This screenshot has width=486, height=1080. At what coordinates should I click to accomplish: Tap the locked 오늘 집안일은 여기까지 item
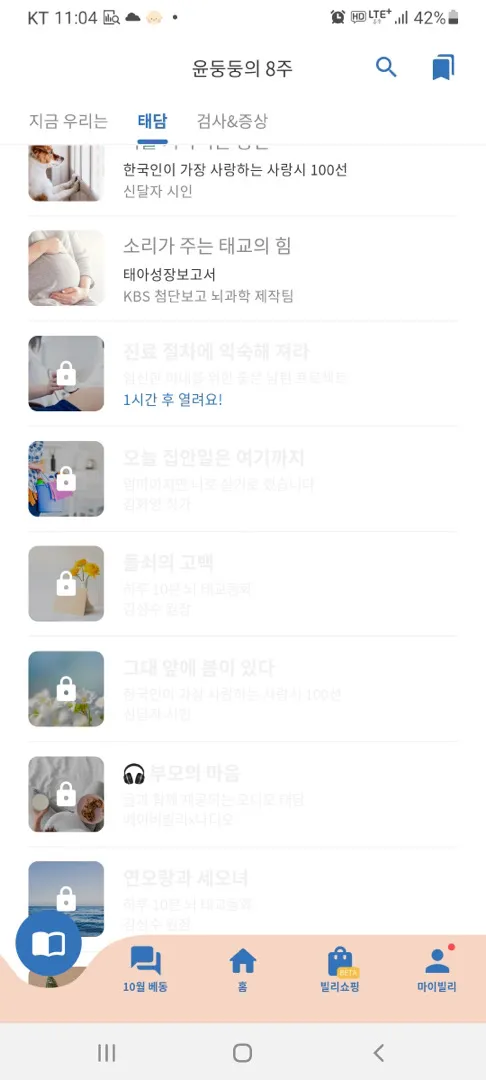tap(242, 479)
